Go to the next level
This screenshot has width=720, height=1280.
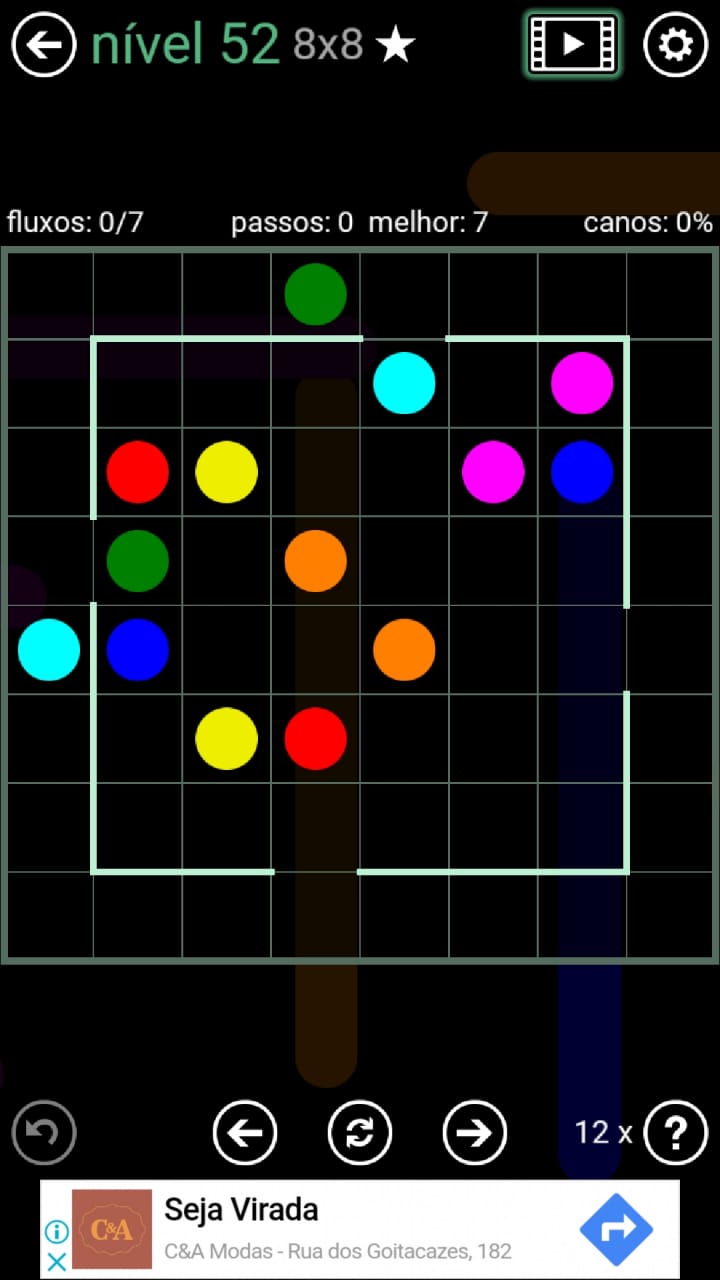tap(475, 1133)
